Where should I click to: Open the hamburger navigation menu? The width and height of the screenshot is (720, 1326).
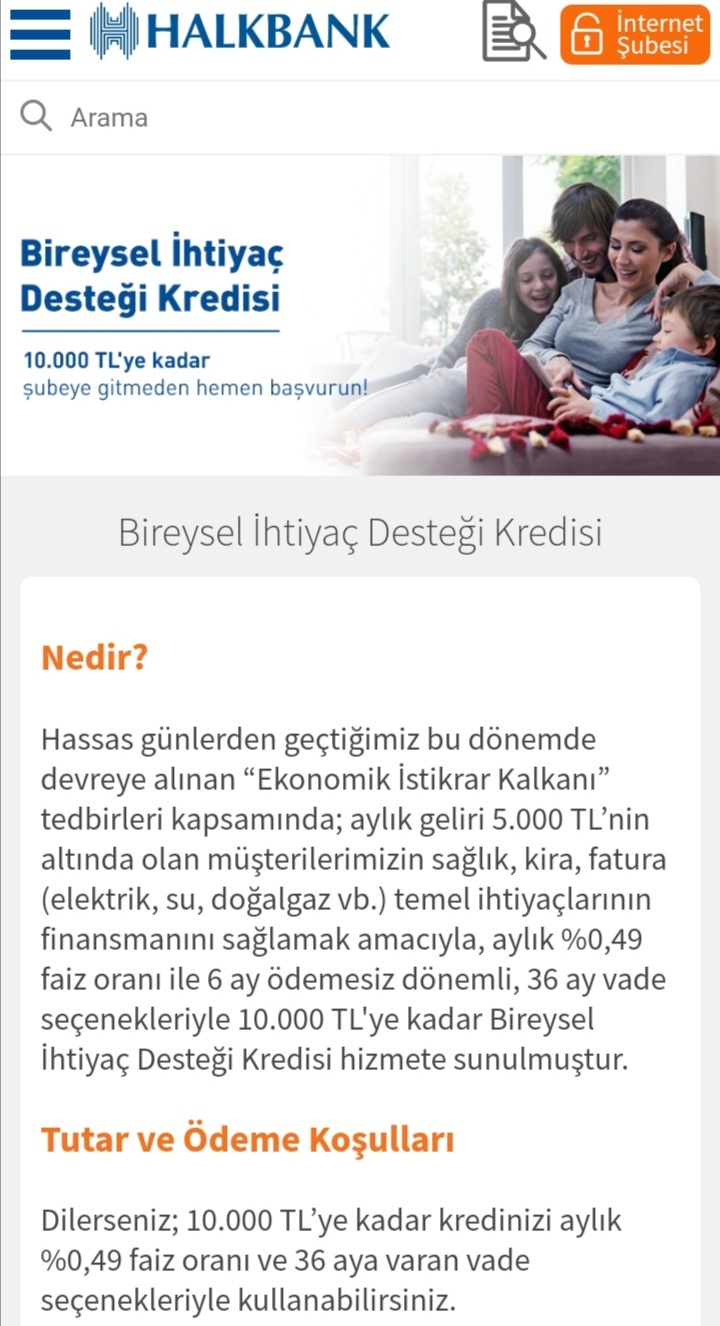pos(40,34)
